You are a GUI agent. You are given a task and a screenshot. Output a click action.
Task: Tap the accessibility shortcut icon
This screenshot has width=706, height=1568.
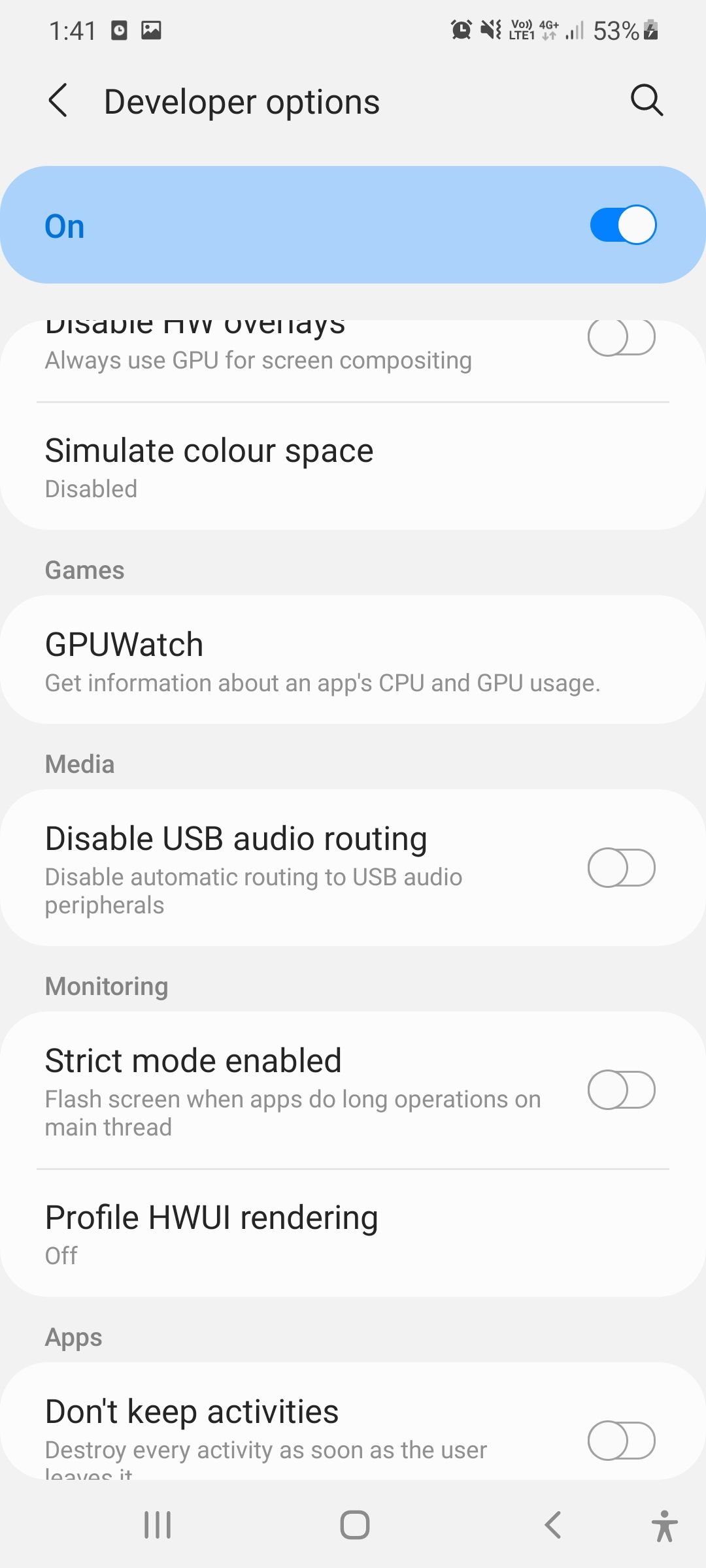[664, 1526]
